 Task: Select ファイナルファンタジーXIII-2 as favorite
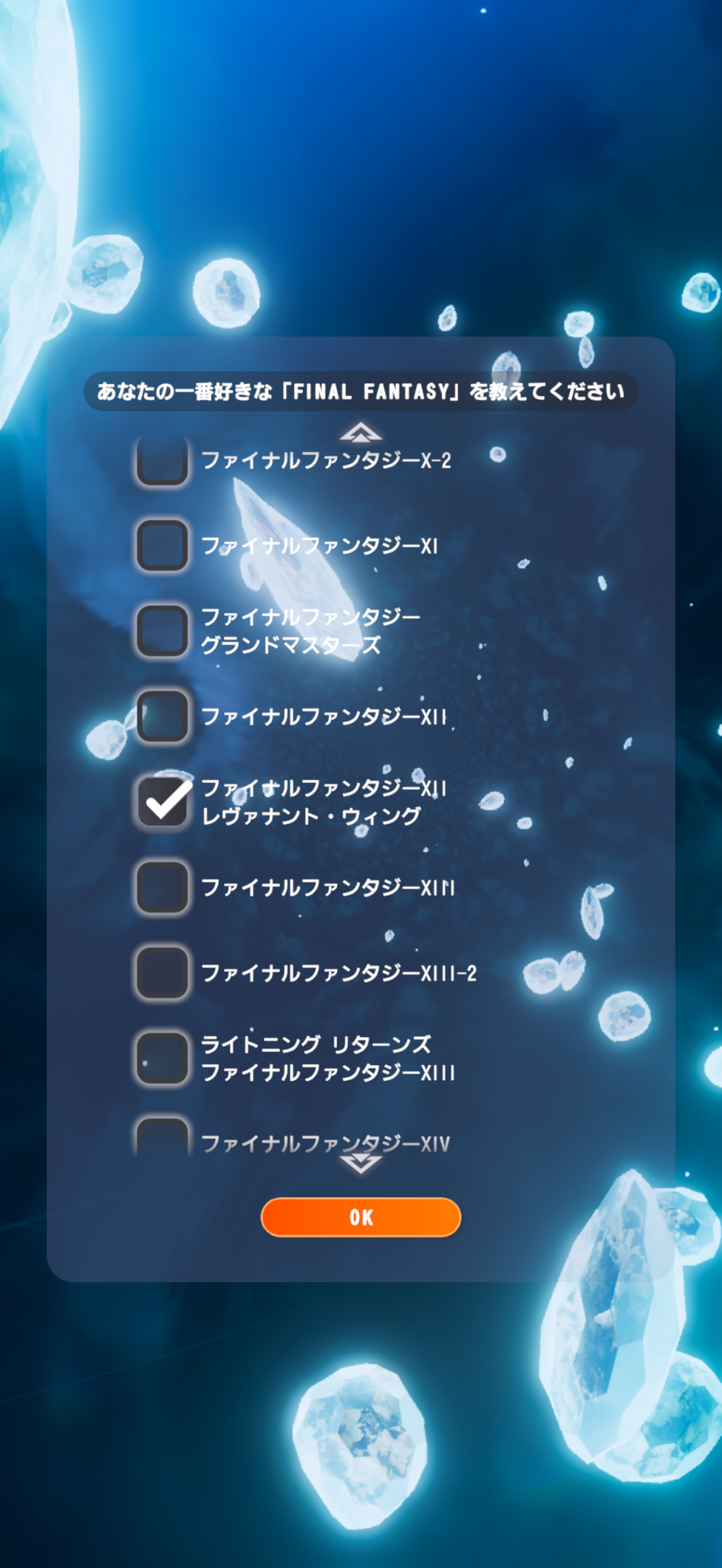[163, 972]
